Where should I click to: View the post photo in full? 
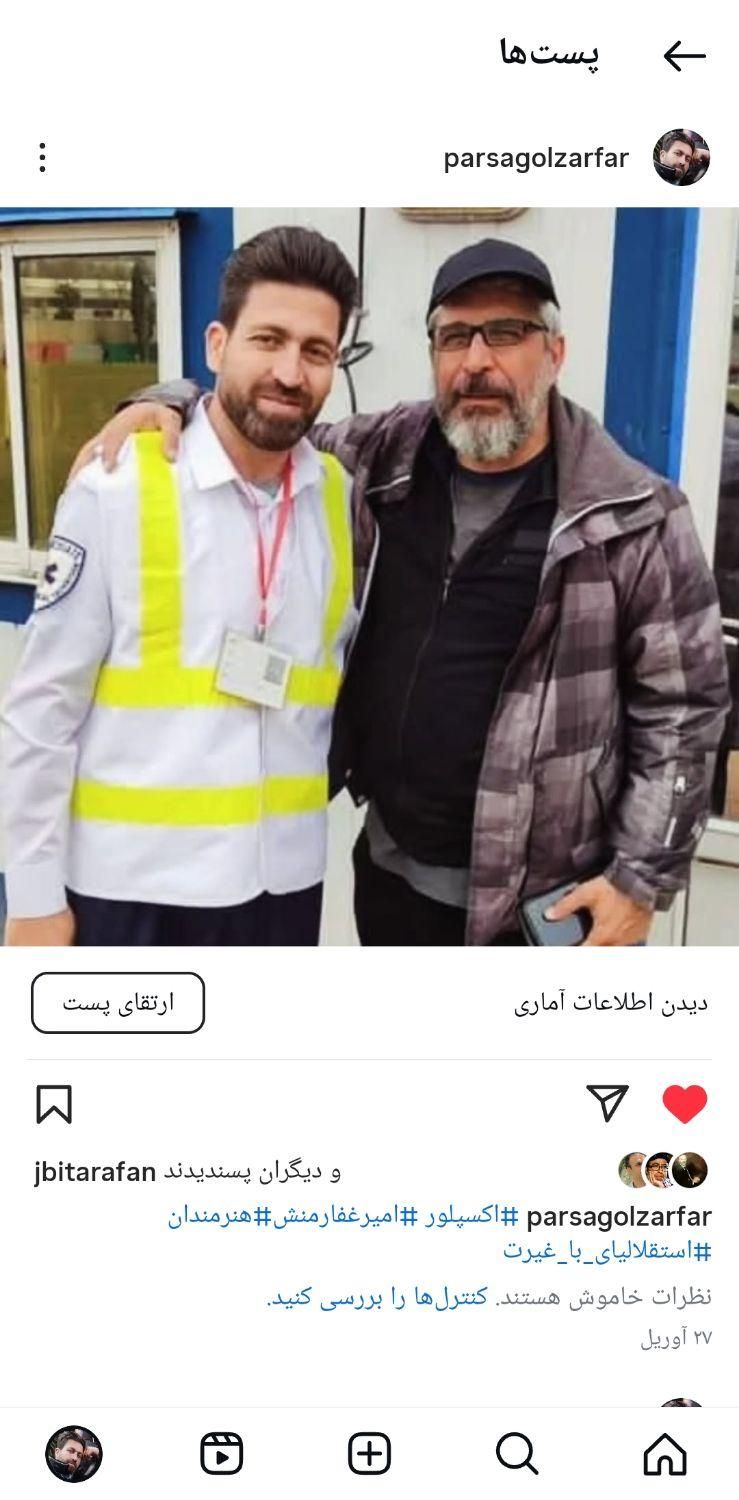tap(369, 576)
